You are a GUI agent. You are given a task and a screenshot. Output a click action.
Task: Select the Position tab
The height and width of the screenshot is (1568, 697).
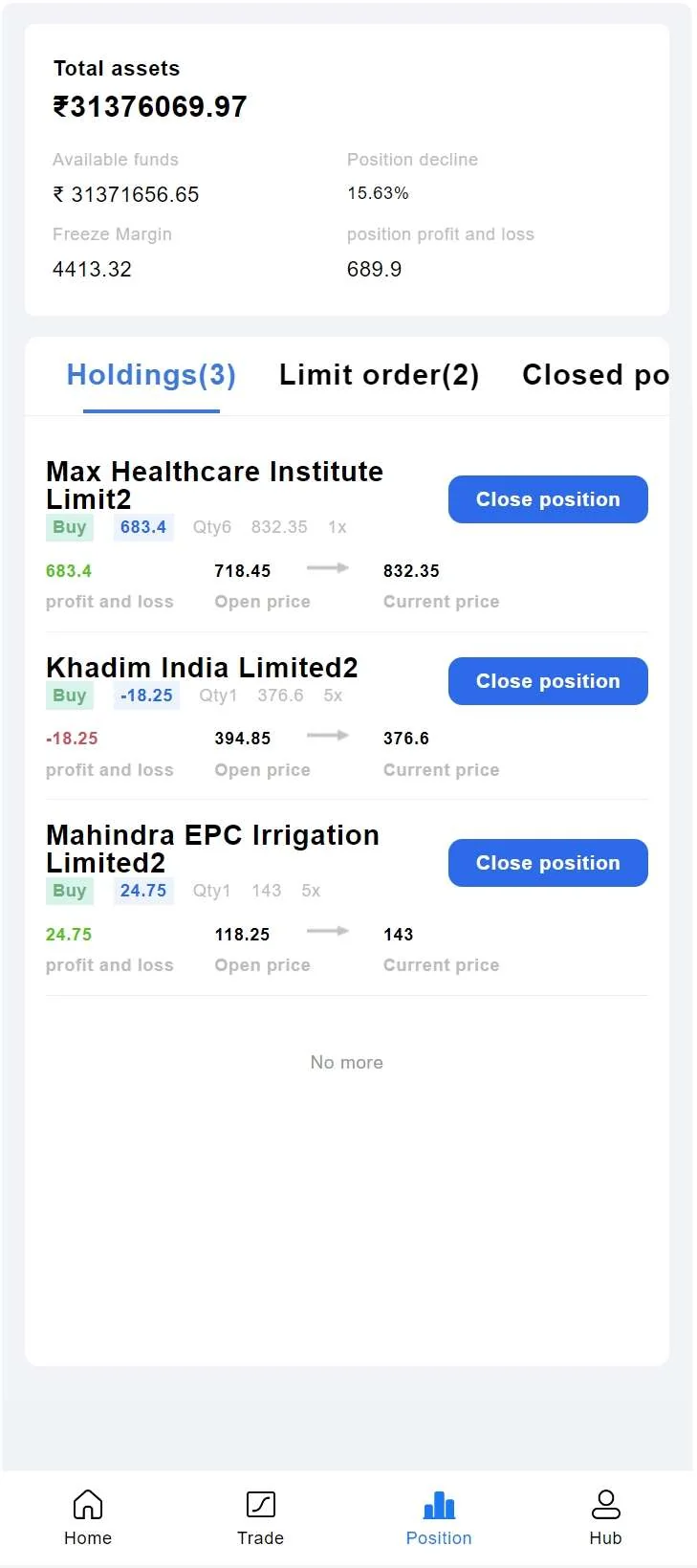click(x=439, y=1517)
